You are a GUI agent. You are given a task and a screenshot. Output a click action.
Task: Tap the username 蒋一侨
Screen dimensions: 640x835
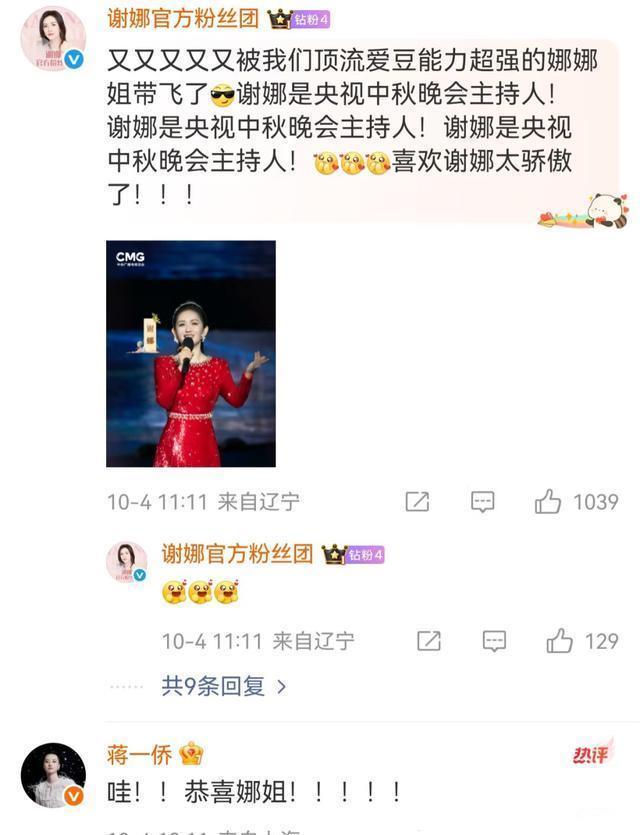(x=140, y=754)
